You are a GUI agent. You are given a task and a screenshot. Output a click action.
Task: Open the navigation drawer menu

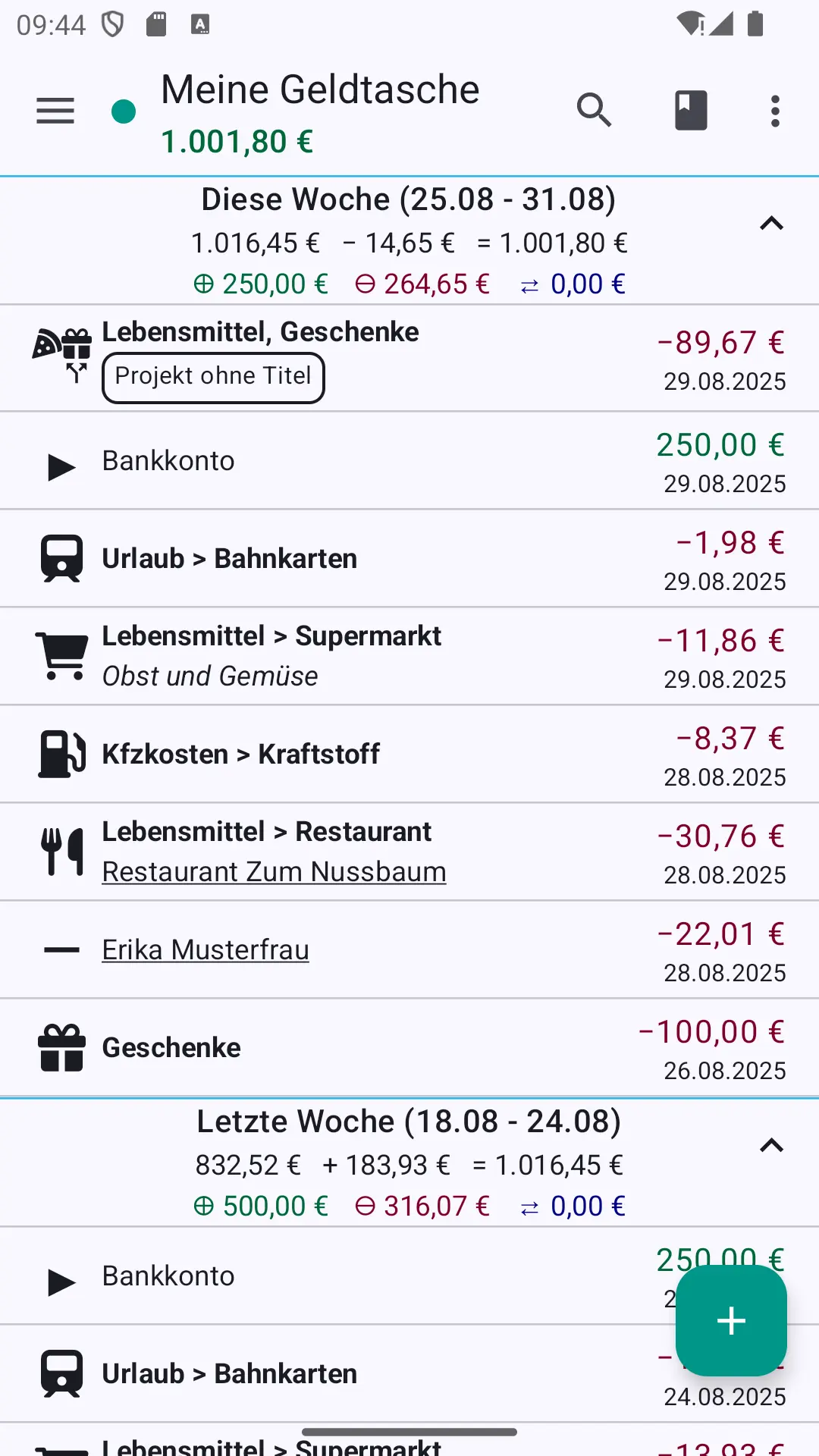tap(55, 111)
